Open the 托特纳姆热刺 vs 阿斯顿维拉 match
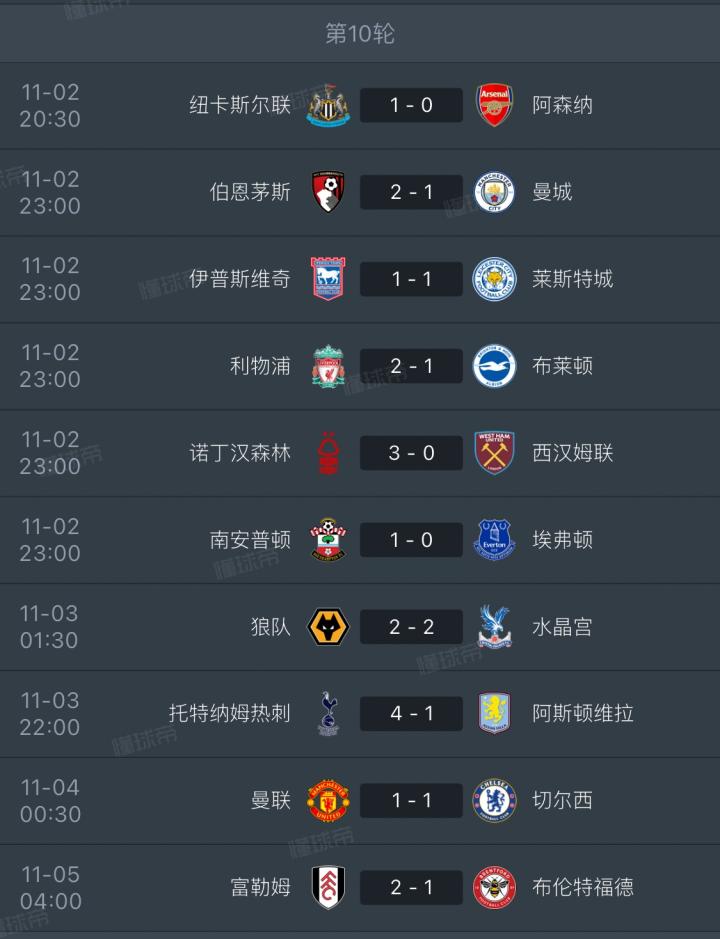 pos(411,714)
